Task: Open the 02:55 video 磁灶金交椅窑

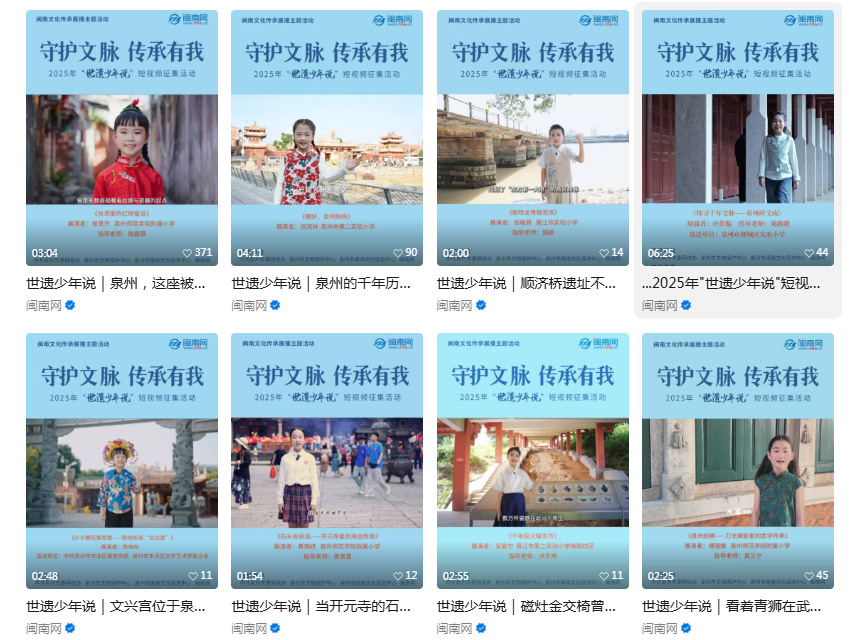Action: pos(533,461)
